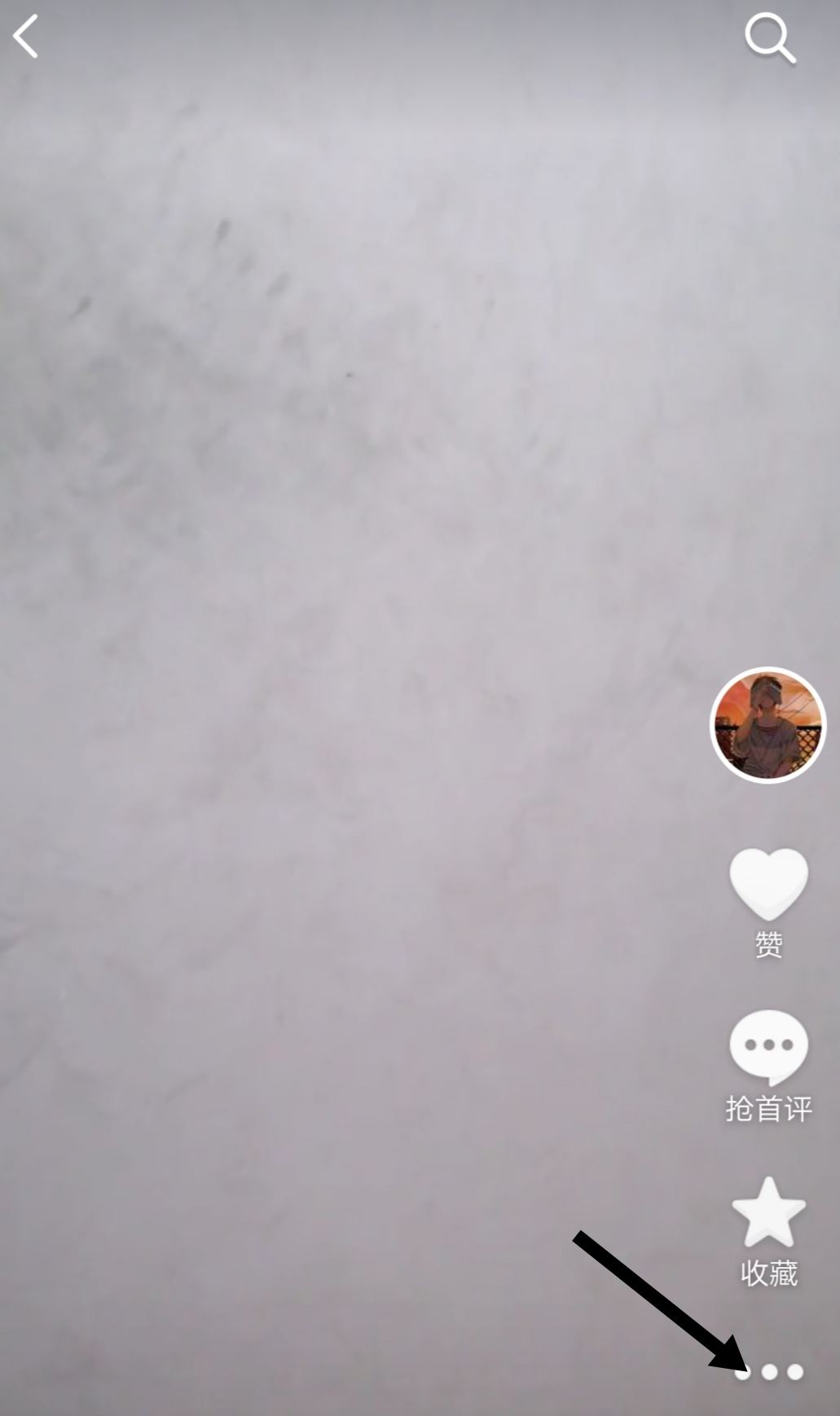Go back using the top-left arrow
This screenshot has height=1416, width=840.
click(x=26, y=37)
